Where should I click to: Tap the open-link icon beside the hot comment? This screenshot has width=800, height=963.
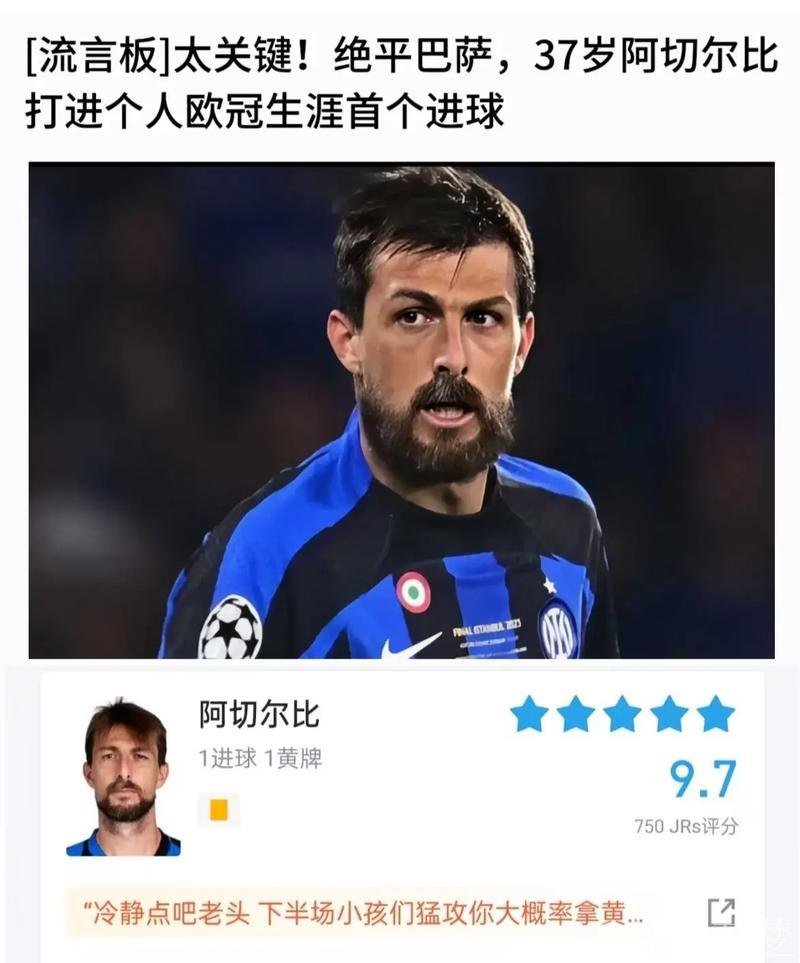[721, 912]
